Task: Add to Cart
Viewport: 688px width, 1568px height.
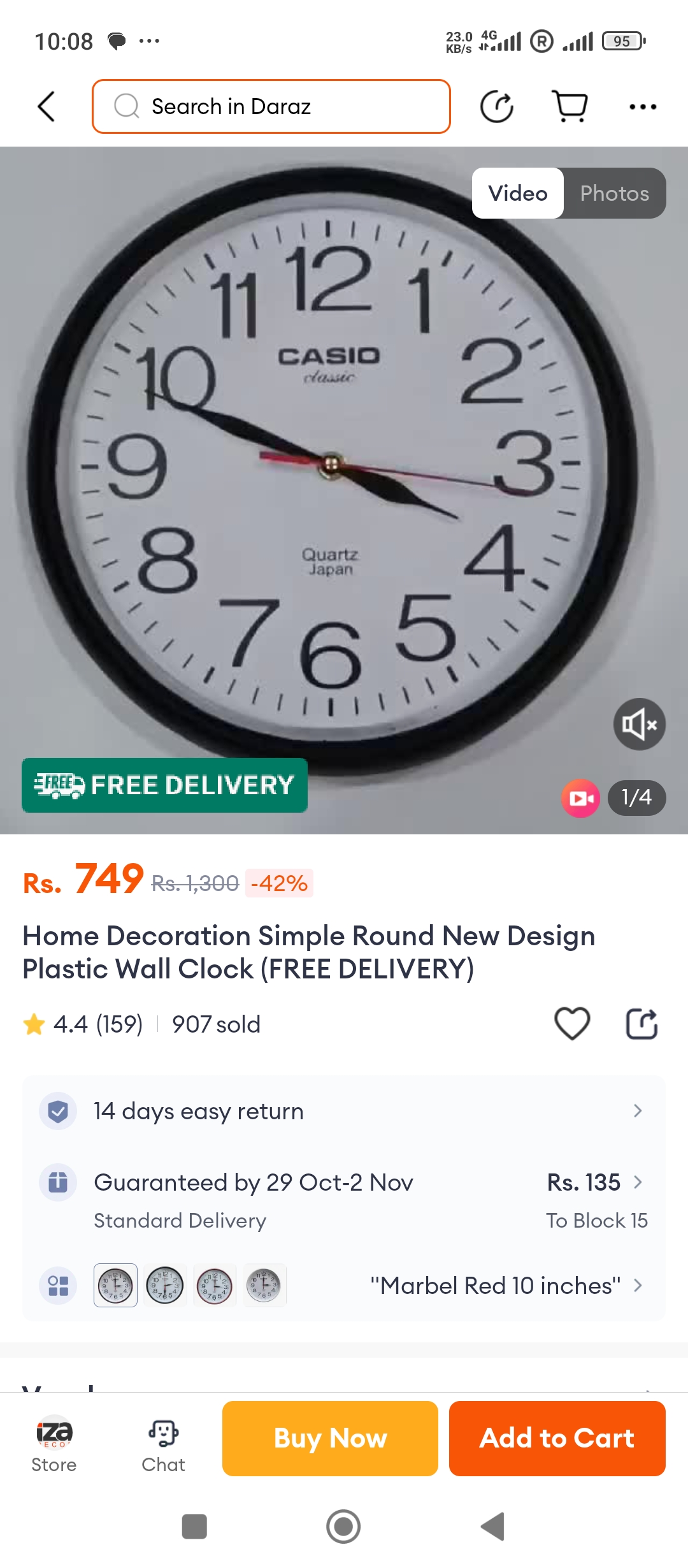Action: pos(557,1439)
